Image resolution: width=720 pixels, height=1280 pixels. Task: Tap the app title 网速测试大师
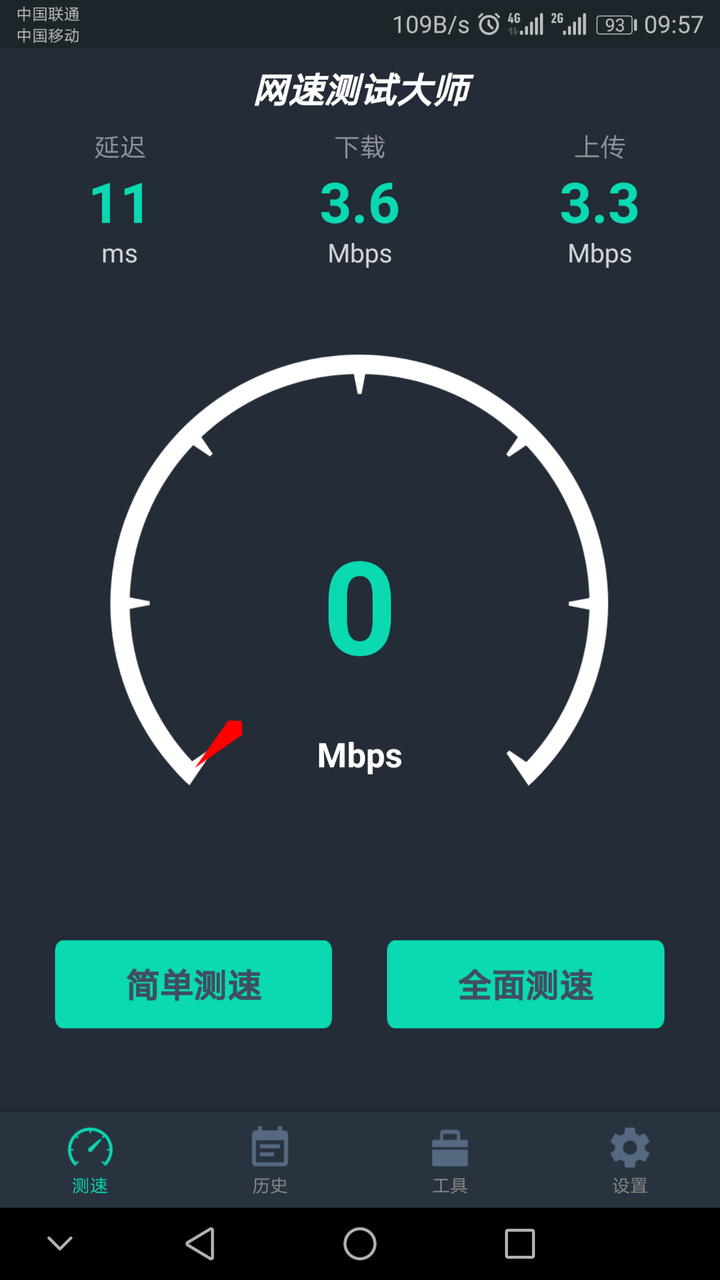pyautogui.click(x=359, y=89)
